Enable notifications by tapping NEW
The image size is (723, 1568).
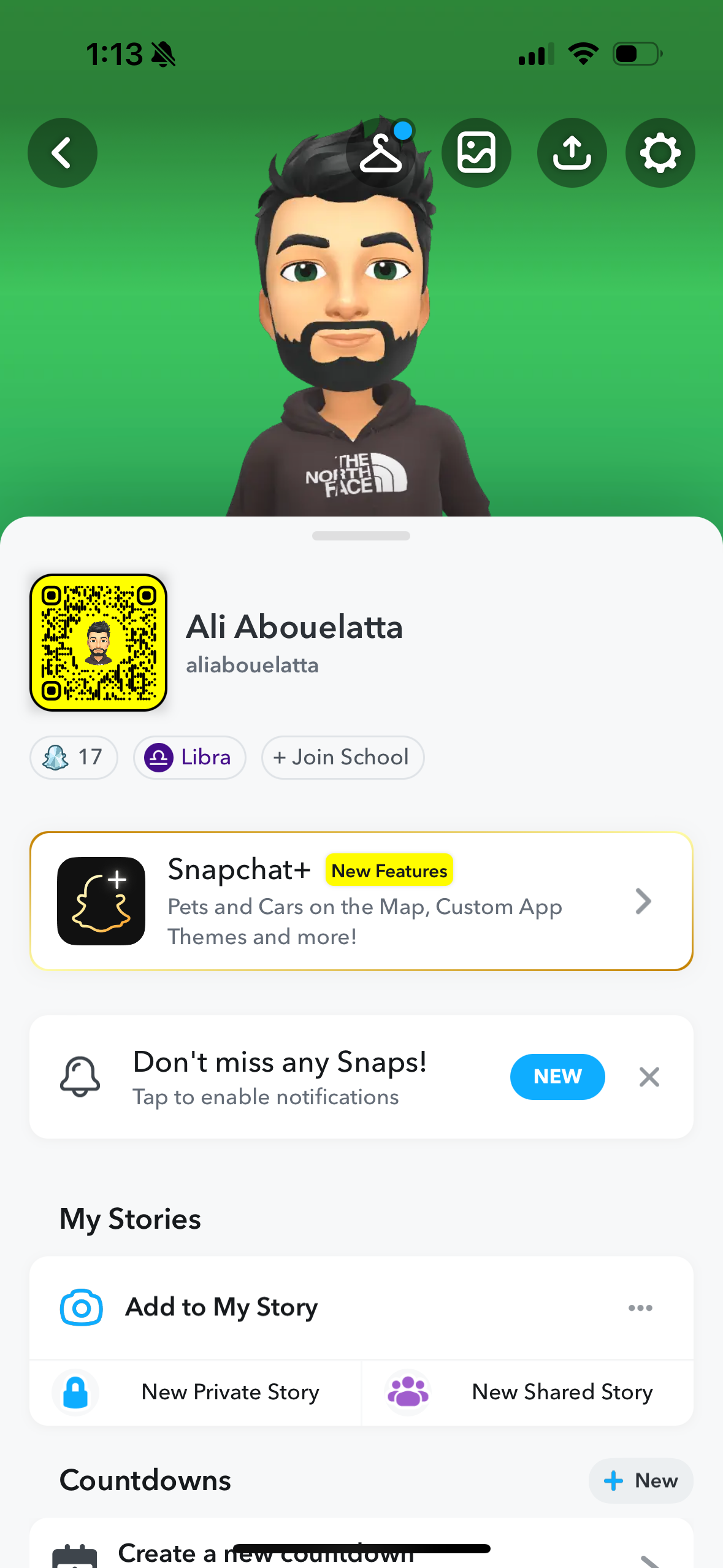coord(557,1077)
